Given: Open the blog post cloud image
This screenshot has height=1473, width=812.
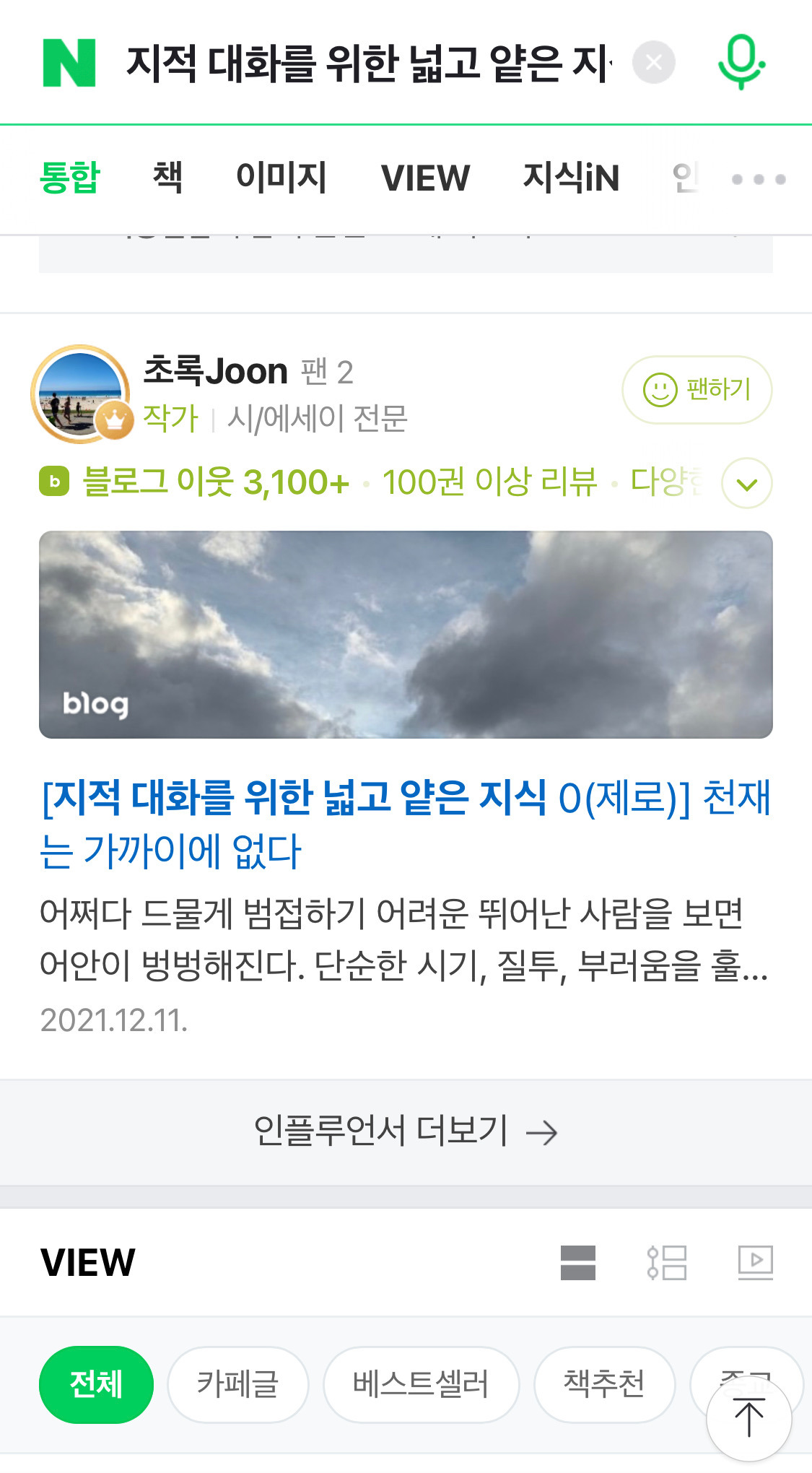Looking at the screenshot, I should pyautogui.click(x=406, y=635).
